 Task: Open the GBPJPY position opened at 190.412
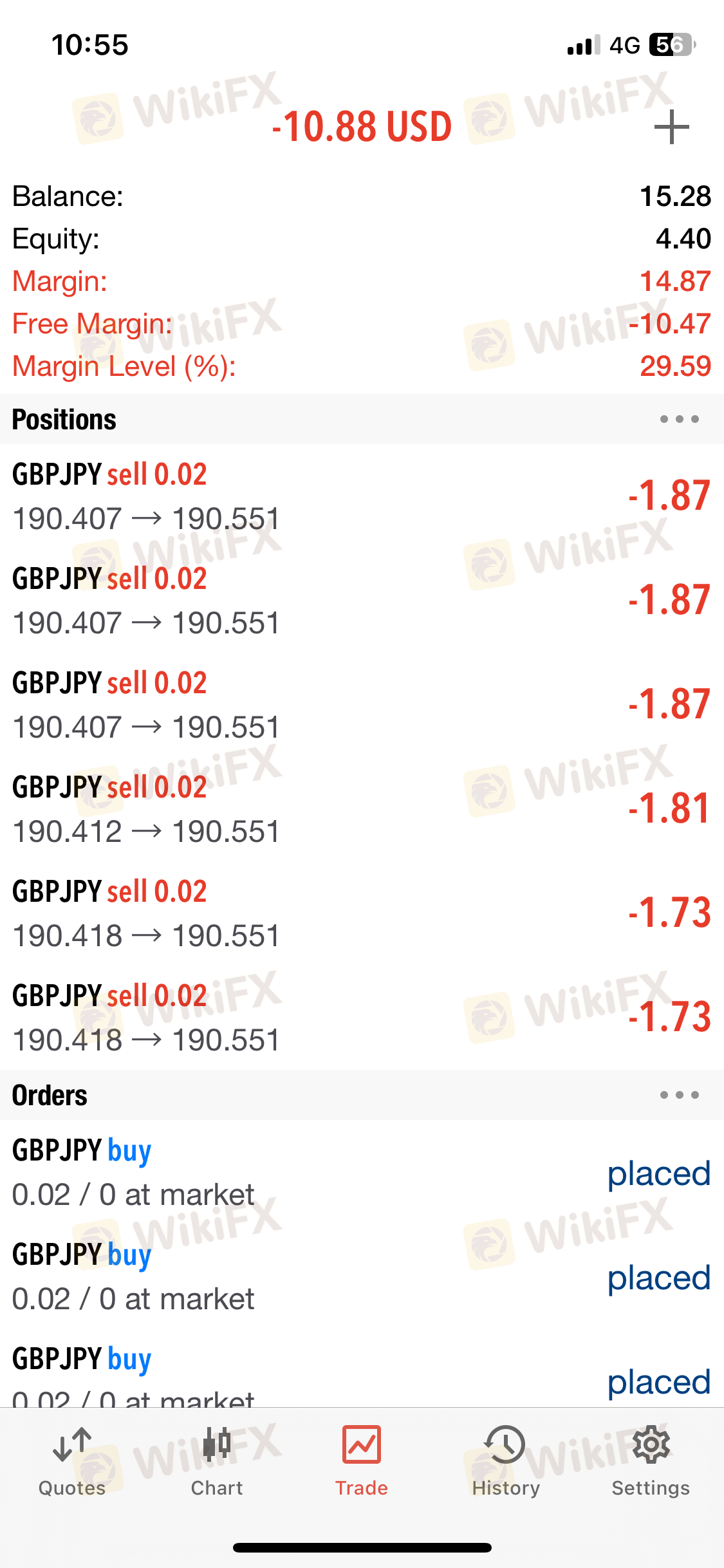point(360,808)
